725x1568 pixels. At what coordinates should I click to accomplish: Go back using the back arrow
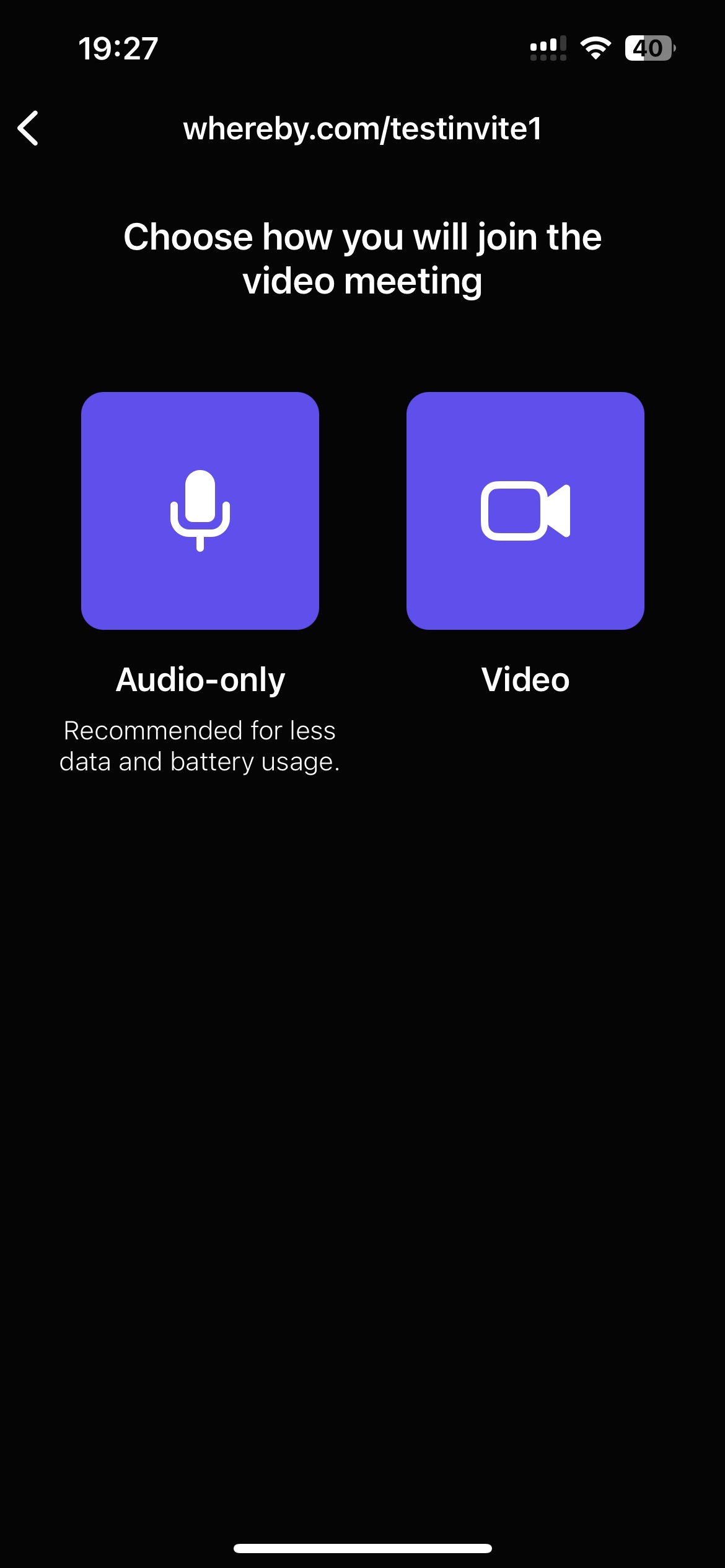coord(29,128)
